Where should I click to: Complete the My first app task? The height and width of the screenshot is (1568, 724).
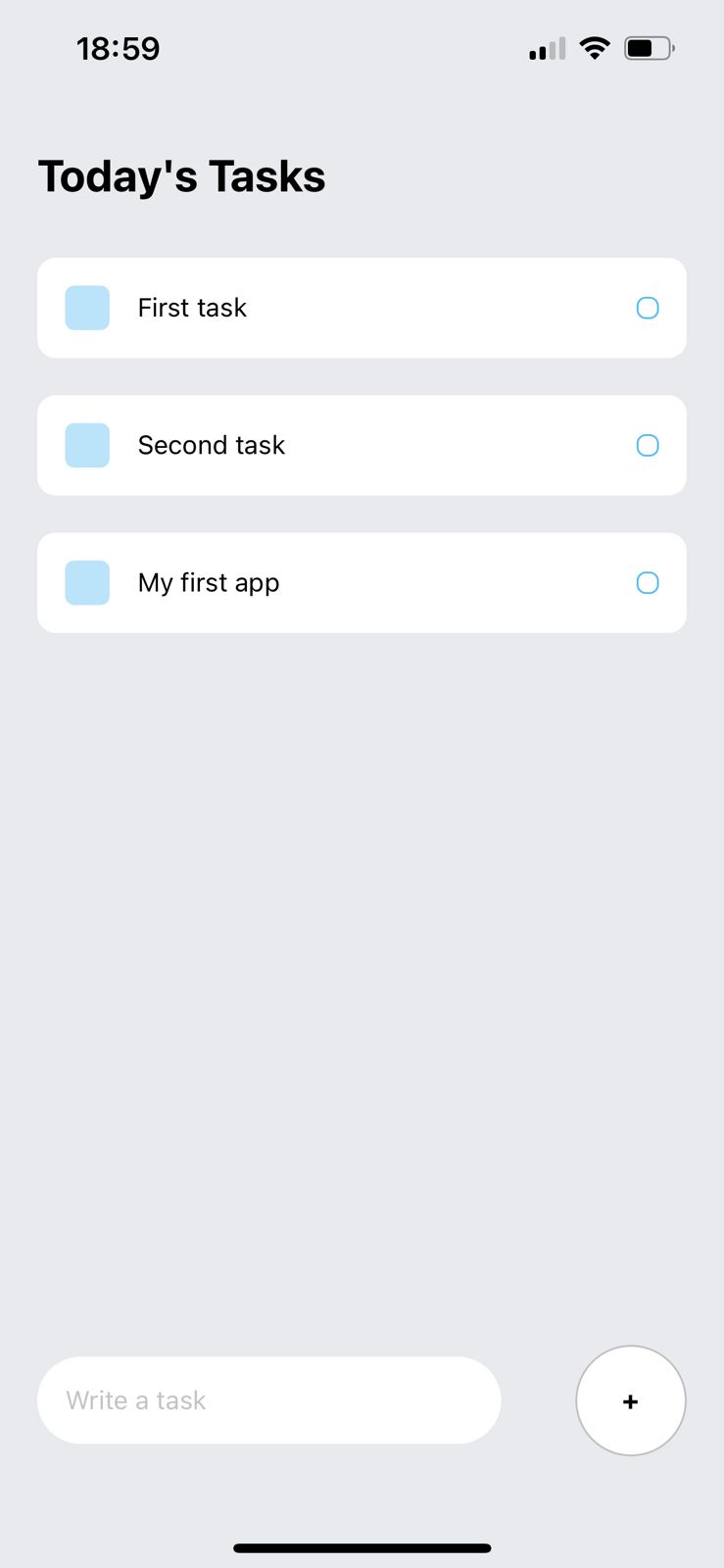(x=648, y=582)
